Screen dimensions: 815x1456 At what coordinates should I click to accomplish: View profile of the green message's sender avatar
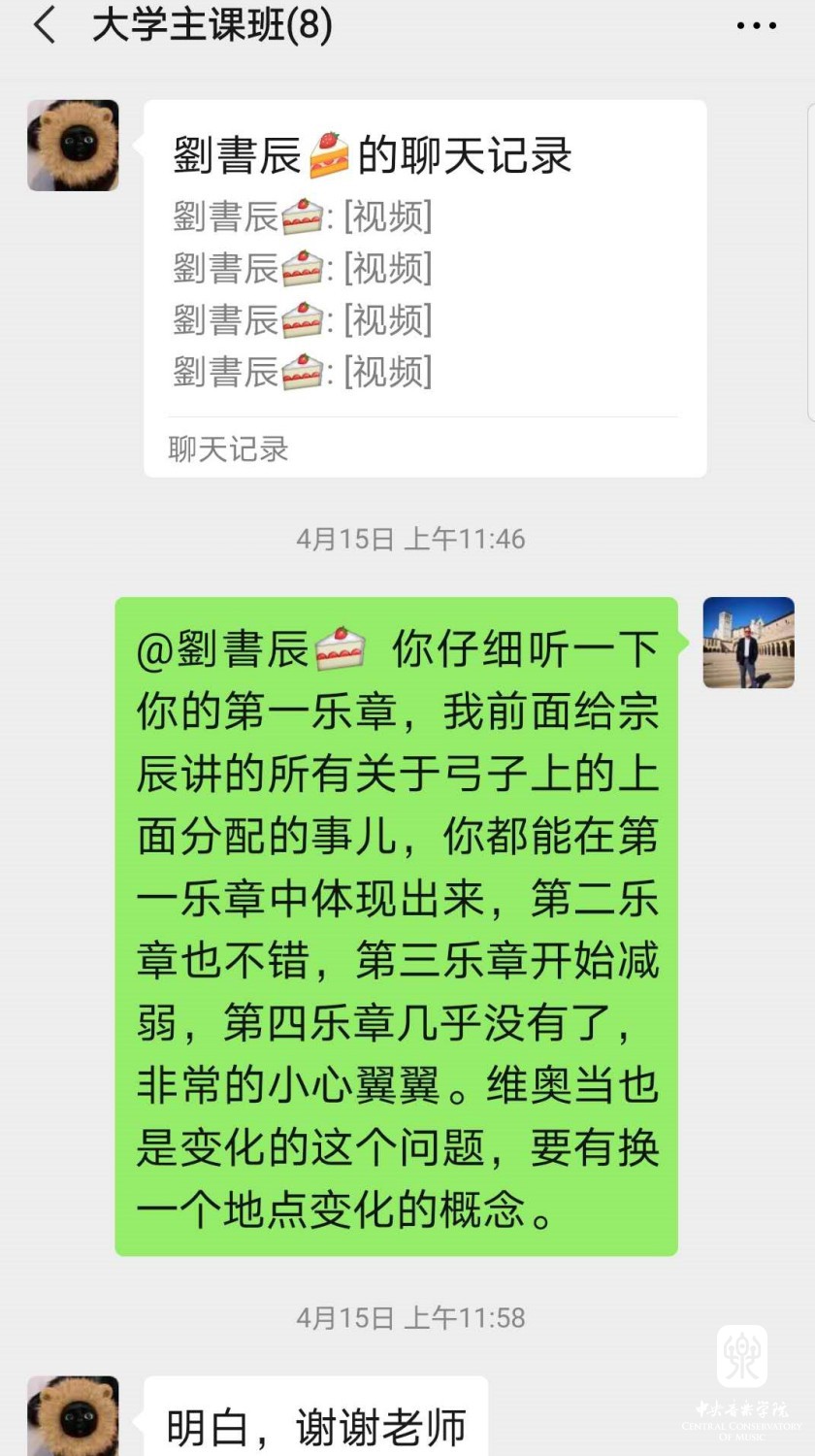[748, 643]
